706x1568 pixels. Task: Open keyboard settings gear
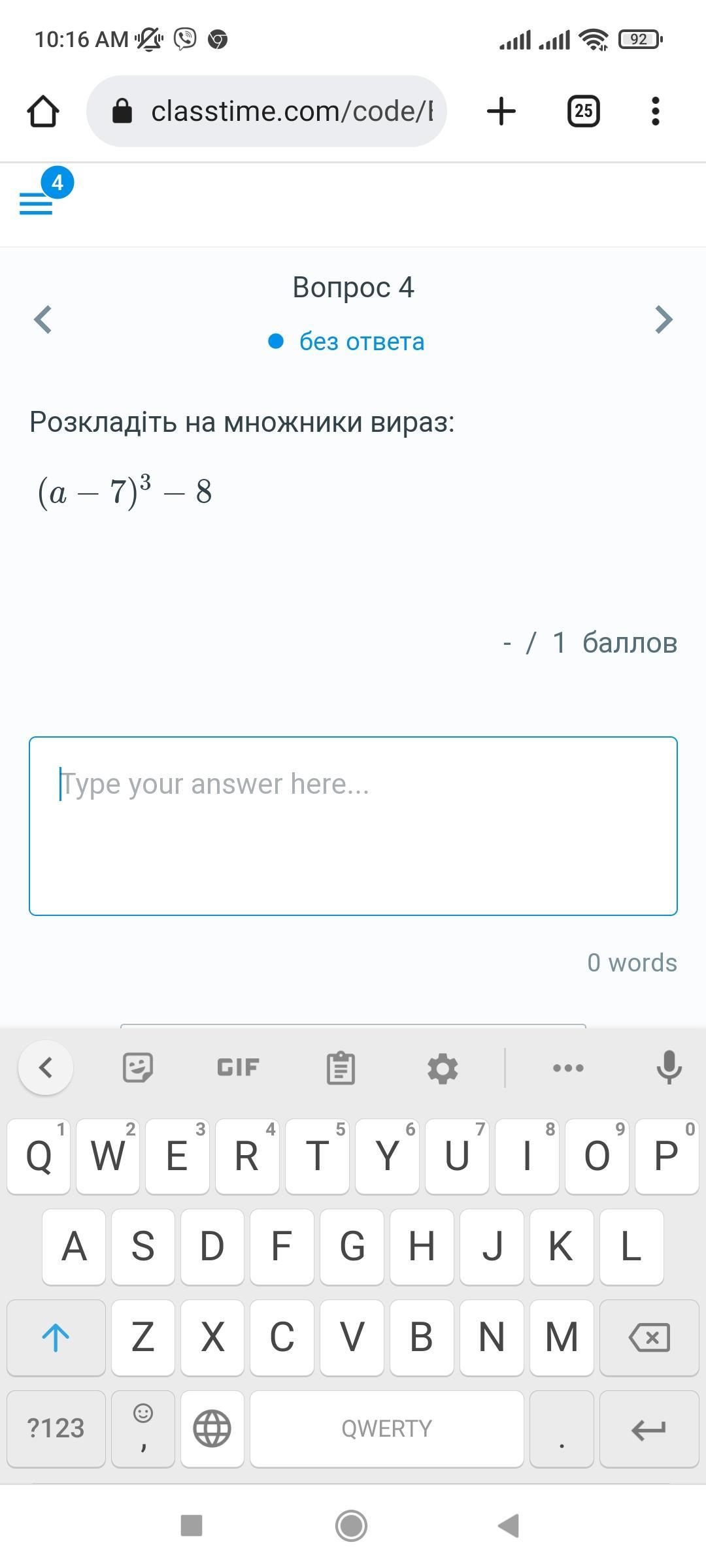(x=443, y=1068)
